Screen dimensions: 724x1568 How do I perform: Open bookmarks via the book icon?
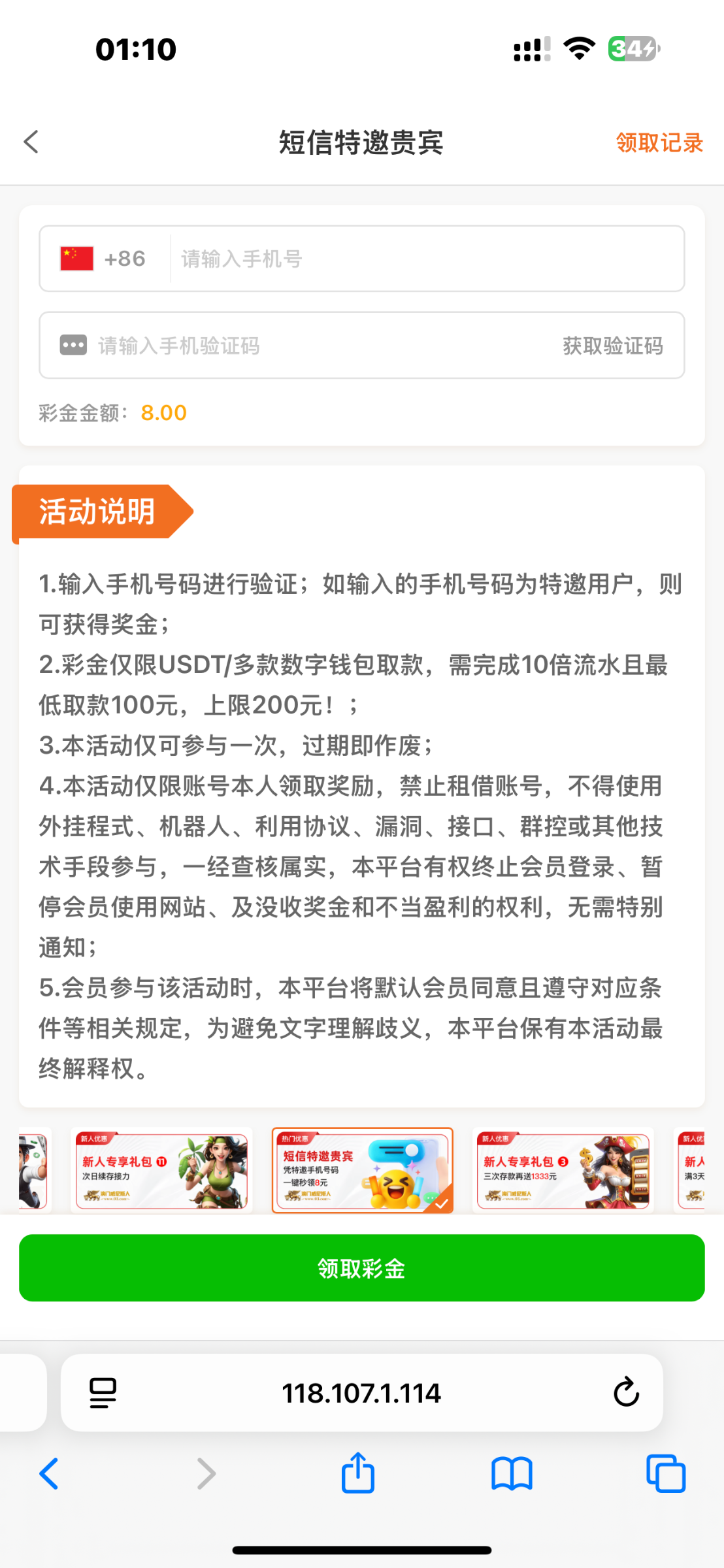[x=511, y=1473]
